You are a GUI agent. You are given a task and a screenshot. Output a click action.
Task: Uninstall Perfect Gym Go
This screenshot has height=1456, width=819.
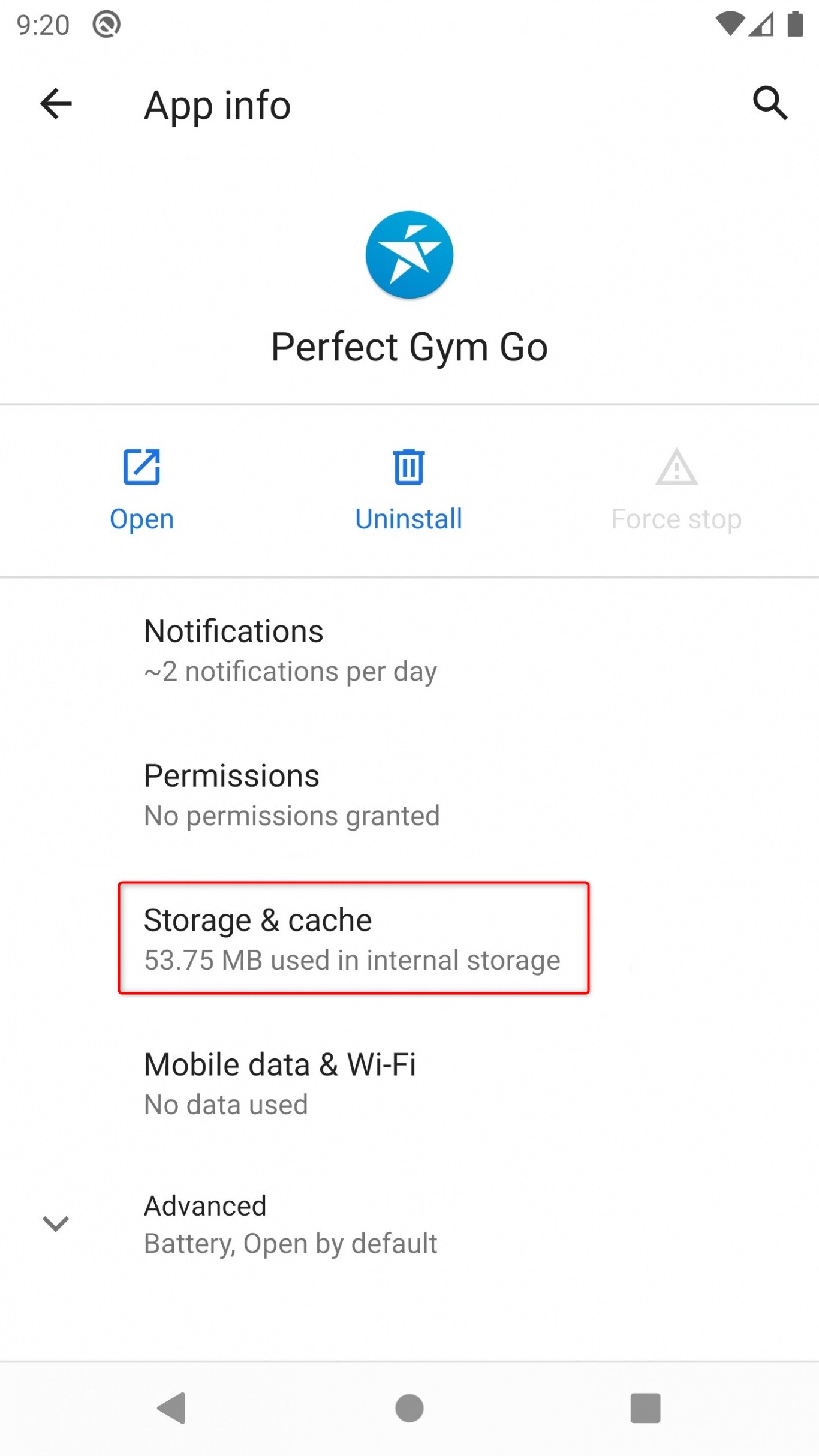point(409,490)
